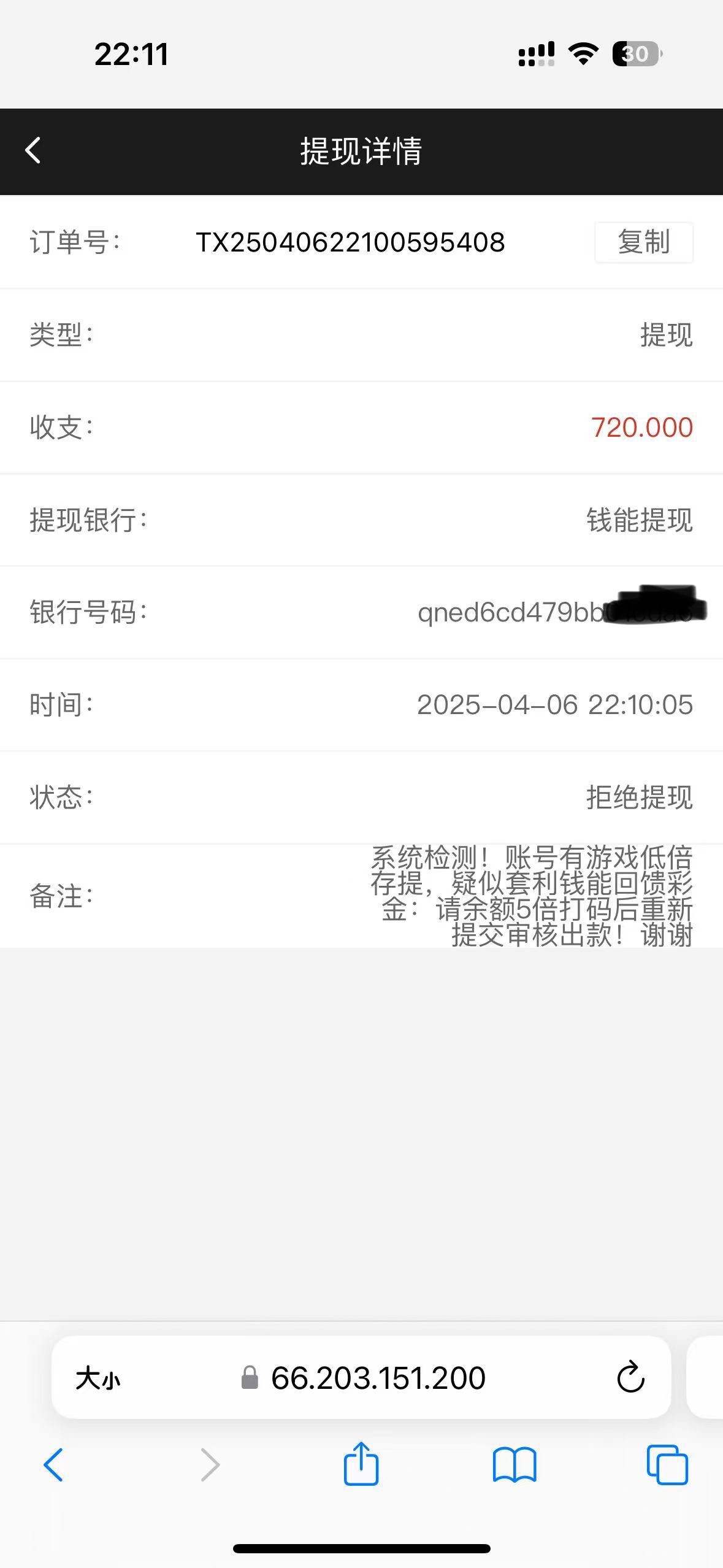Go back from the 提现详情 page

pos(33,151)
